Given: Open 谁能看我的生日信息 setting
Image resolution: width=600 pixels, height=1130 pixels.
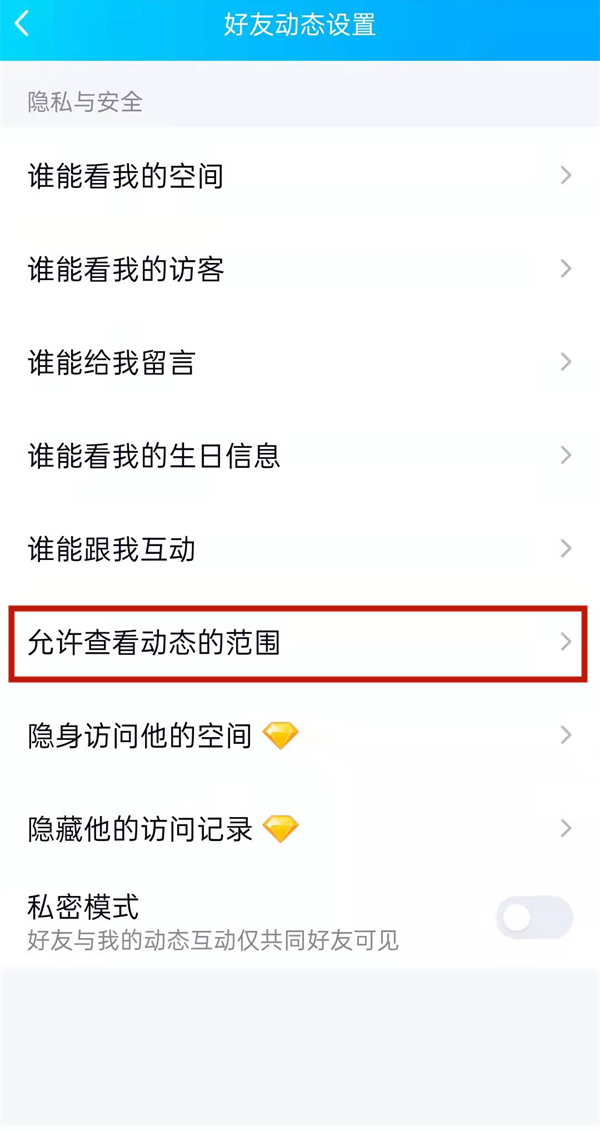Looking at the screenshot, I should pos(300,455).
